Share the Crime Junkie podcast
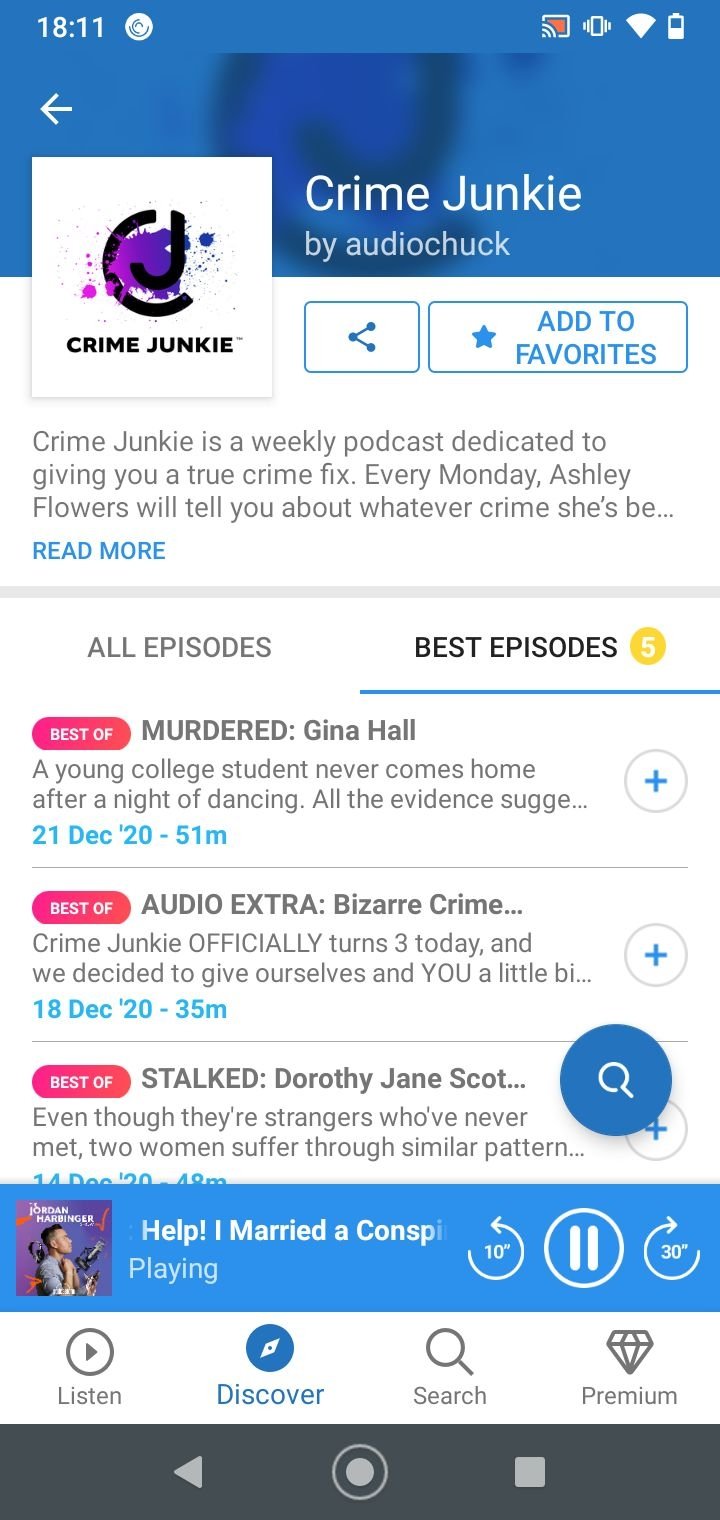The width and height of the screenshot is (720, 1520). (x=362, y=337)
